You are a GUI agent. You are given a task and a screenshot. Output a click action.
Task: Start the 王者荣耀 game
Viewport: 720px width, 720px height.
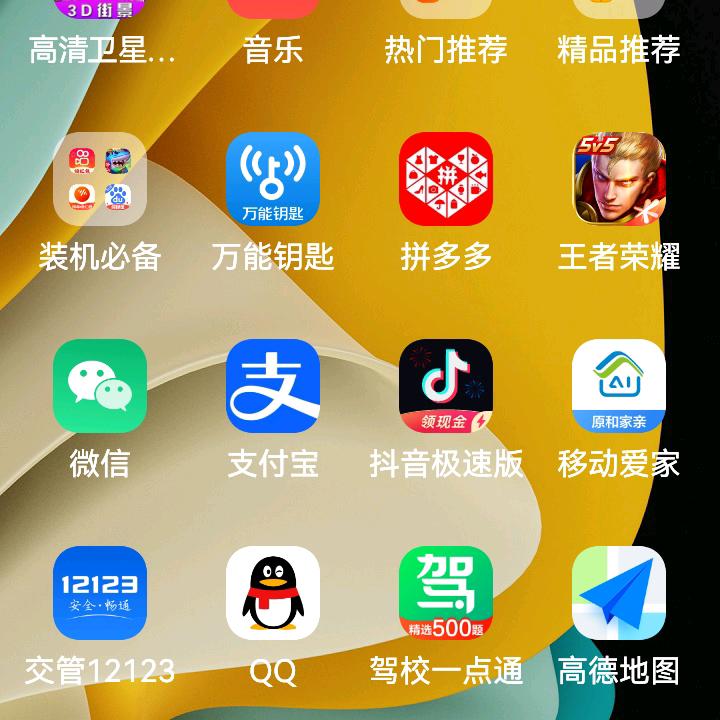619,180
